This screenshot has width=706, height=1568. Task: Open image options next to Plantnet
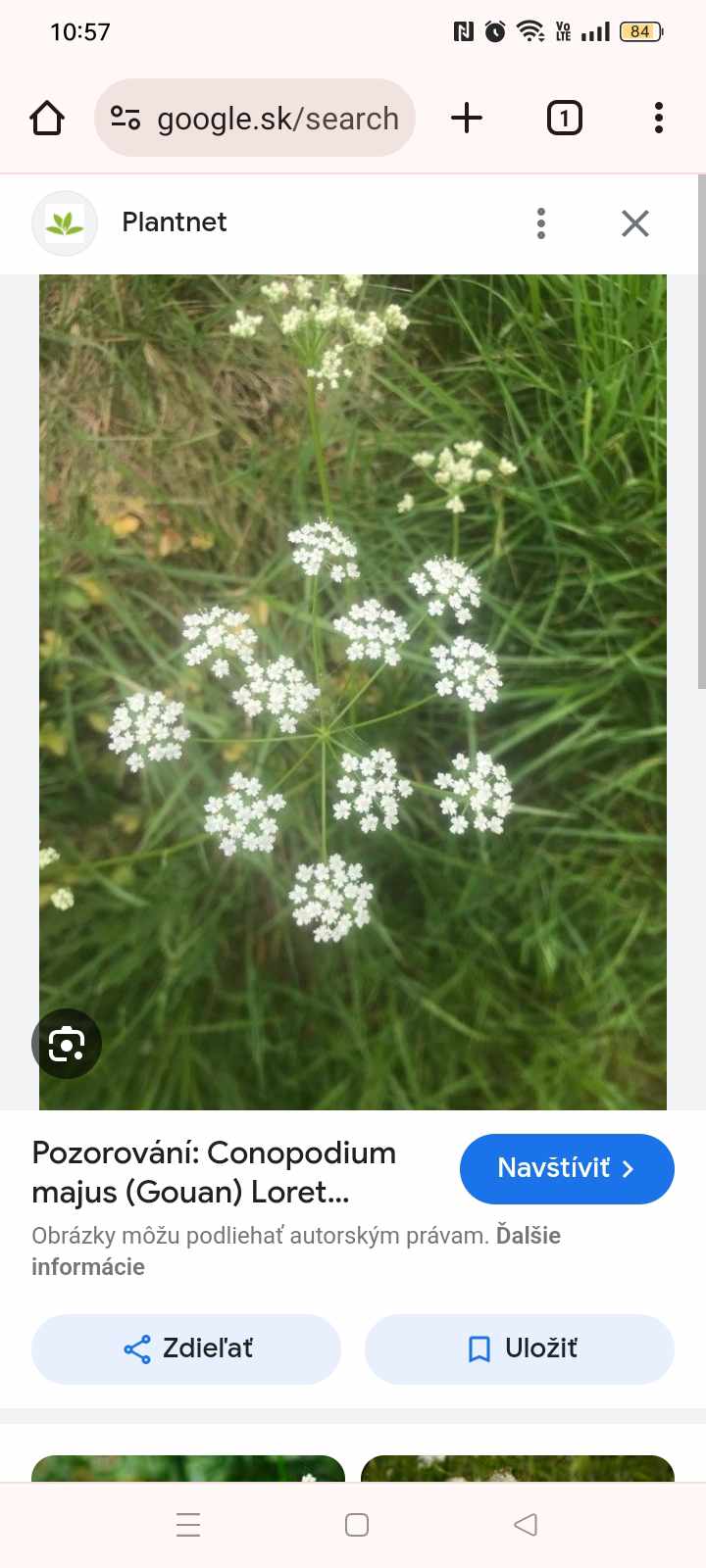click(540, 223)
